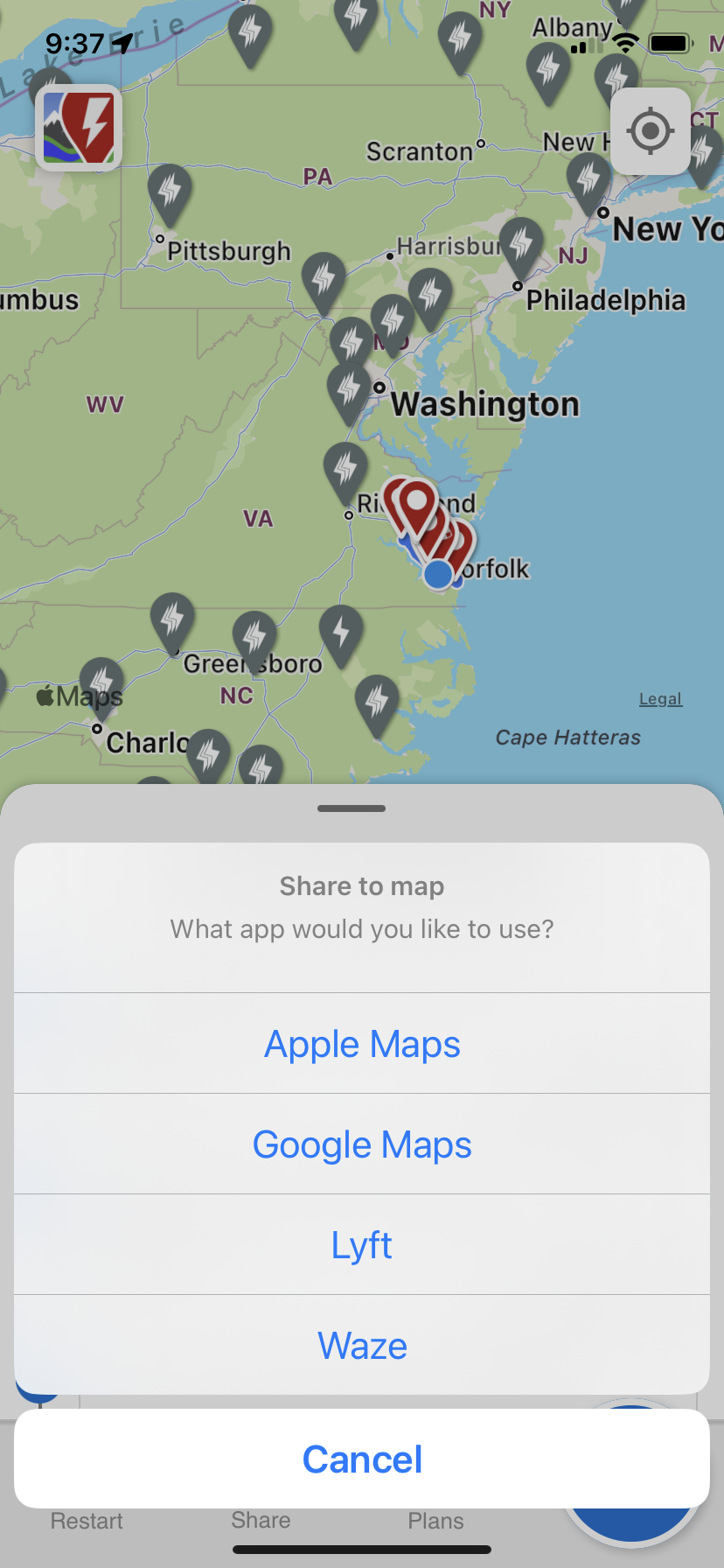This screenshot has height=1568, width=724.
Task: Select Google Maps option
Action: (x=362, y=1144)
